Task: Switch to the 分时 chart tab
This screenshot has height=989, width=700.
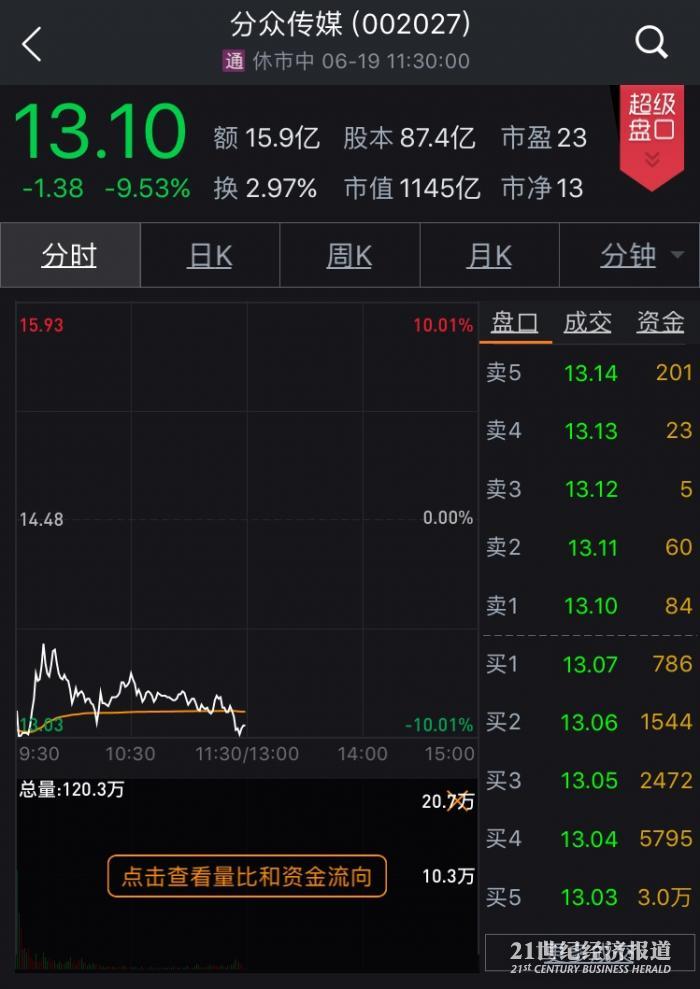Action: (x=70, y=256)
